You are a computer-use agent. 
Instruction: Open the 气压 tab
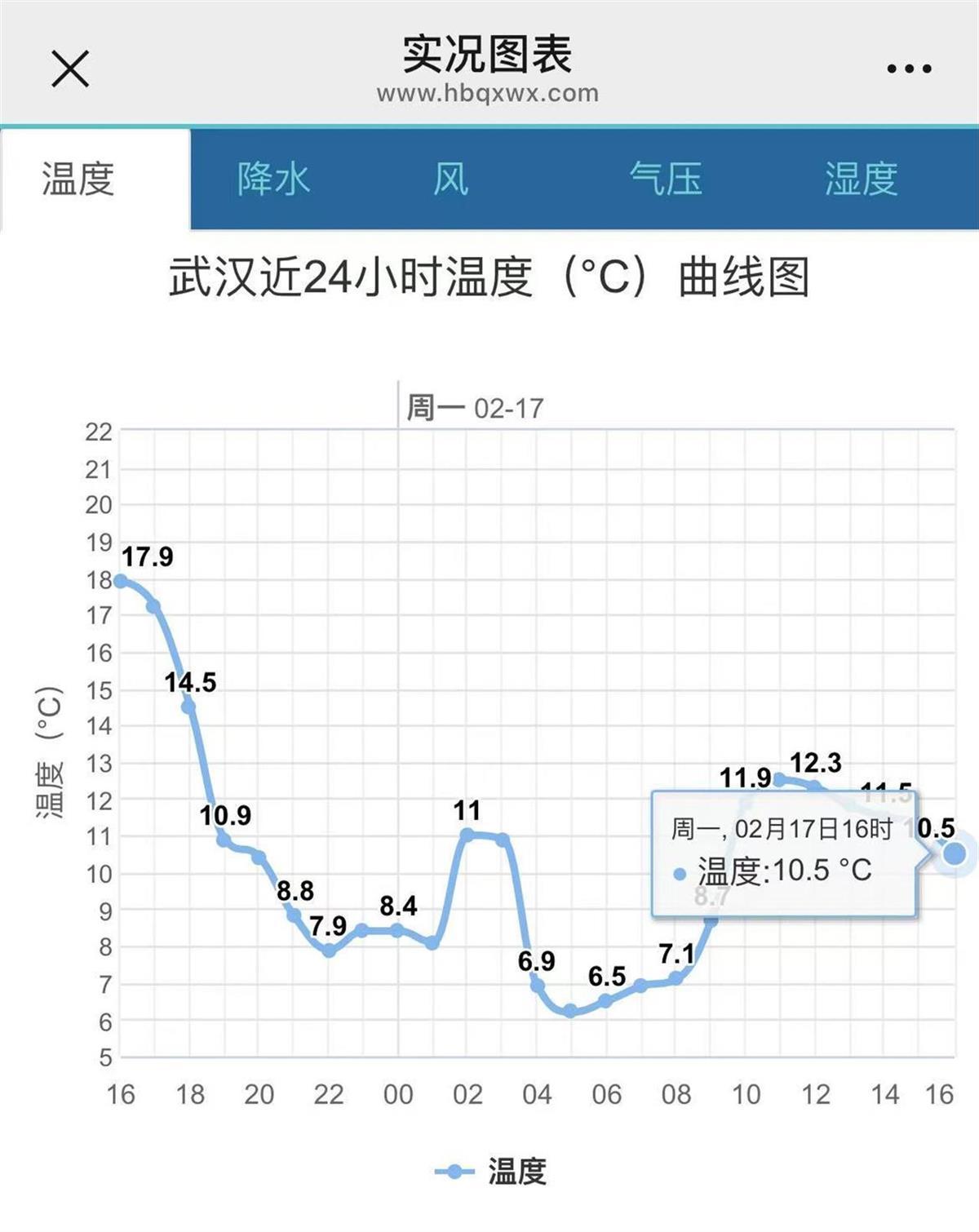pyautogui.click(x=666, y=179)
